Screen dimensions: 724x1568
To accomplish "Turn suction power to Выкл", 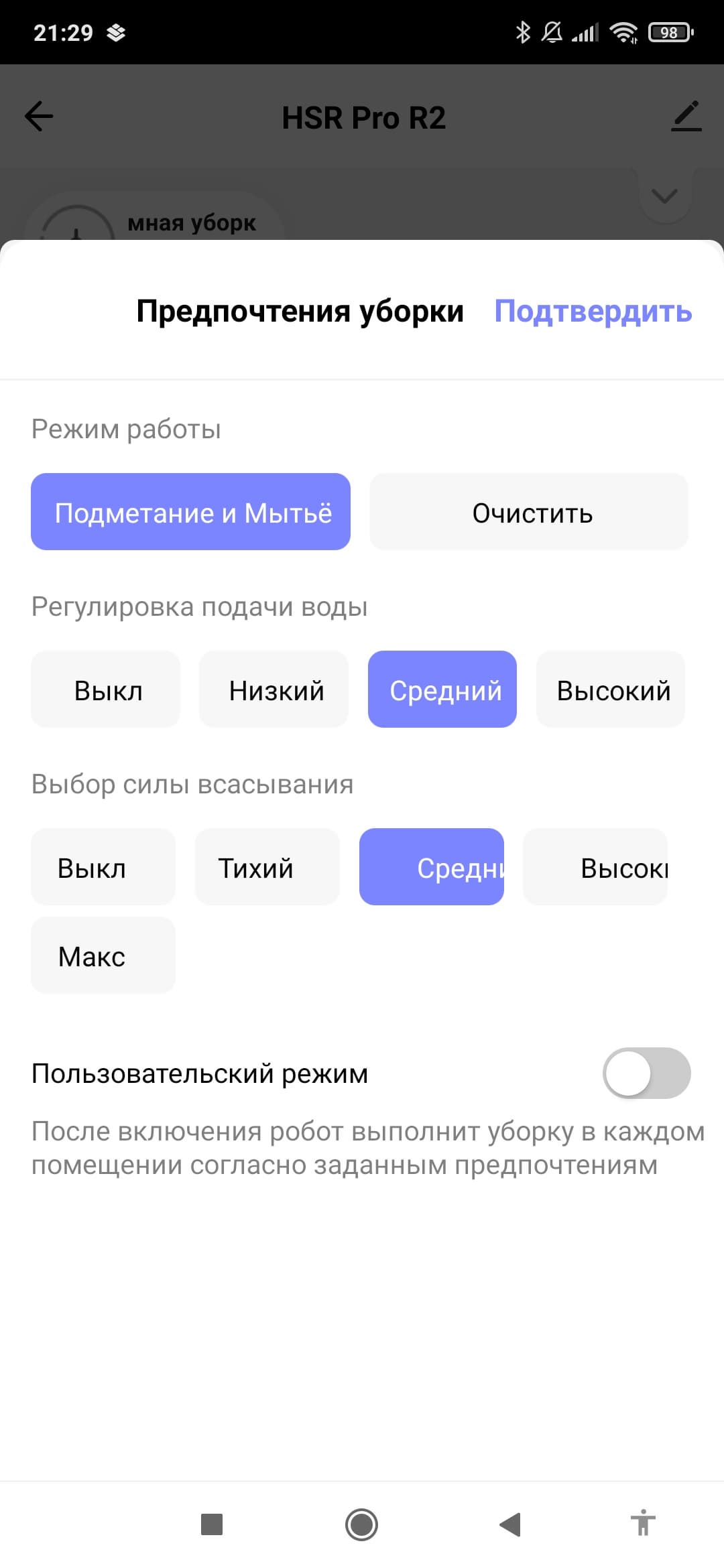I will pyautogui.click(x=103, y=867).
